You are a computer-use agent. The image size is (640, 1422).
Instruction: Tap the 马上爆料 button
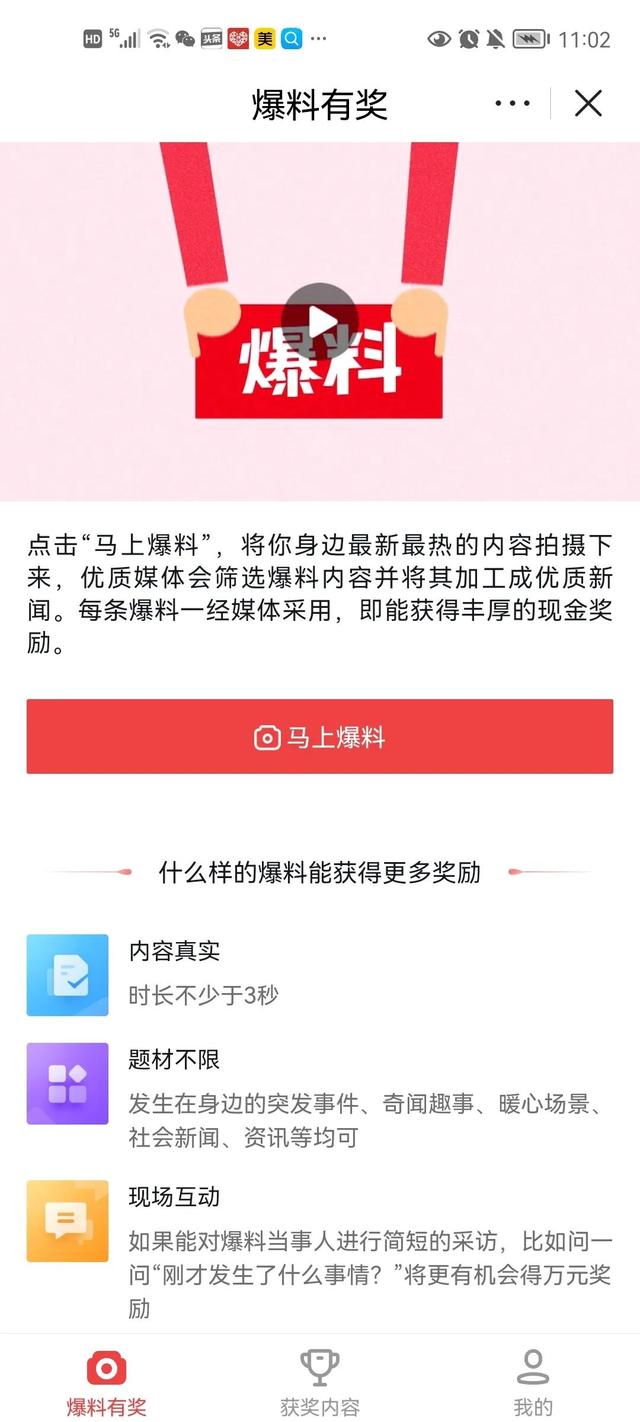coord(320,737)
